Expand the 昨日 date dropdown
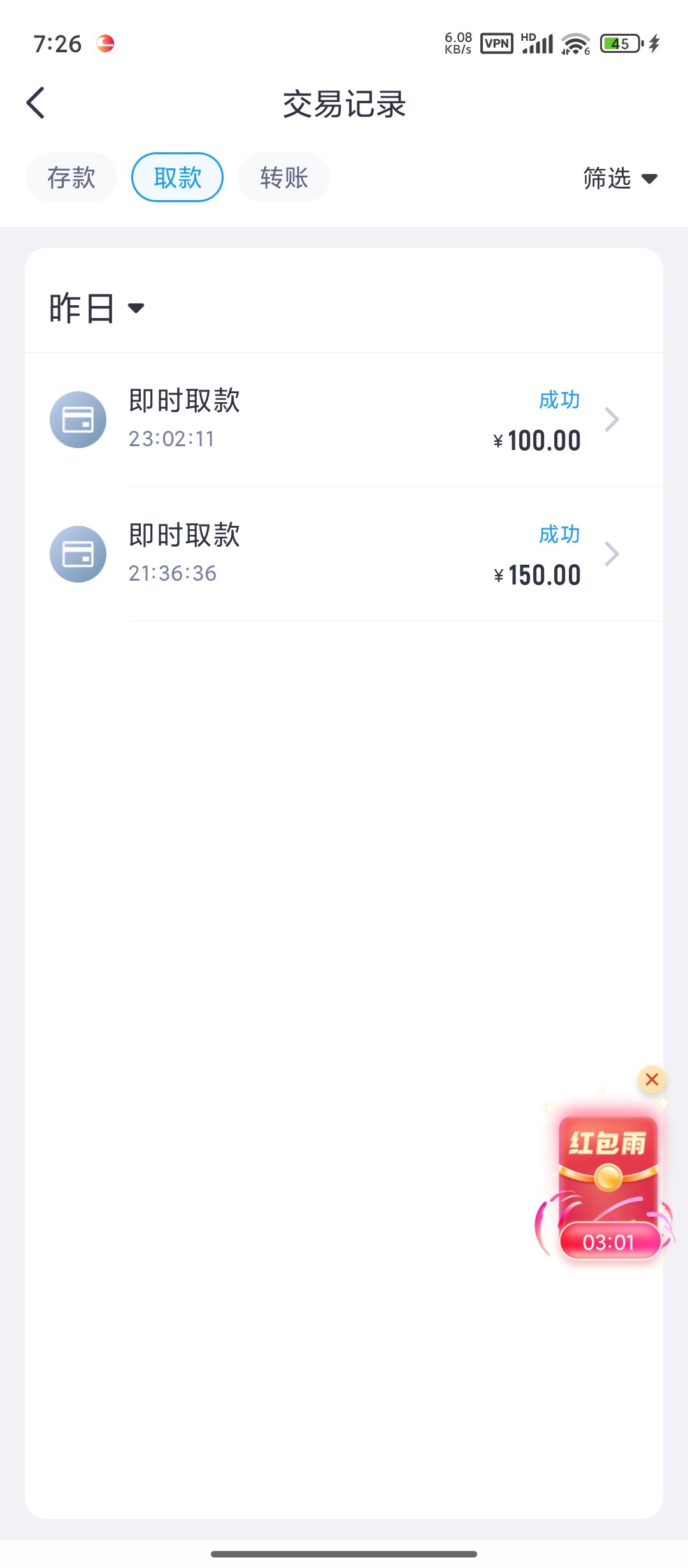688x1568 pixels. click(97, 309)
